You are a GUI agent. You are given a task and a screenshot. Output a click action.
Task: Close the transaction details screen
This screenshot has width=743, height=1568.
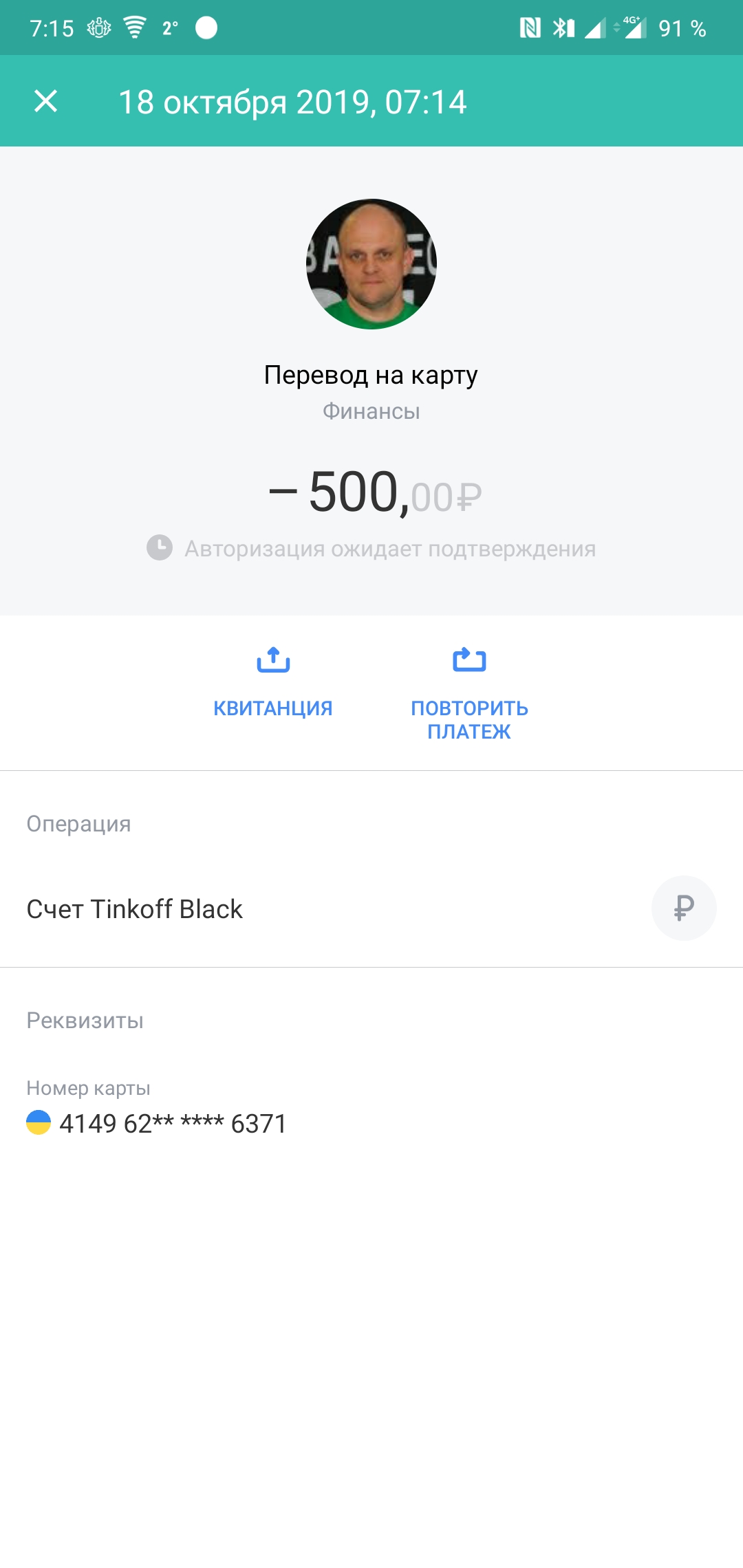[45, 101]
